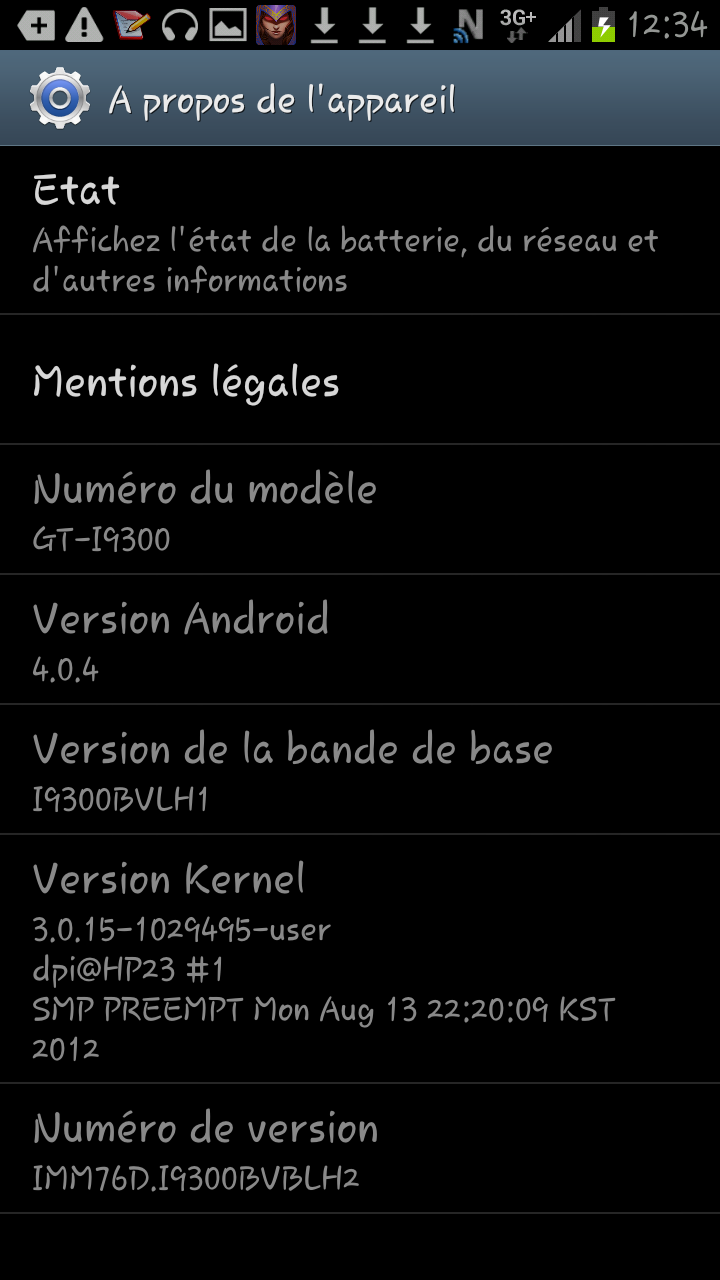Tap the settings gear icon to go back
The width and height of the screenshot is (720, 1280).
tap(60, 99)
